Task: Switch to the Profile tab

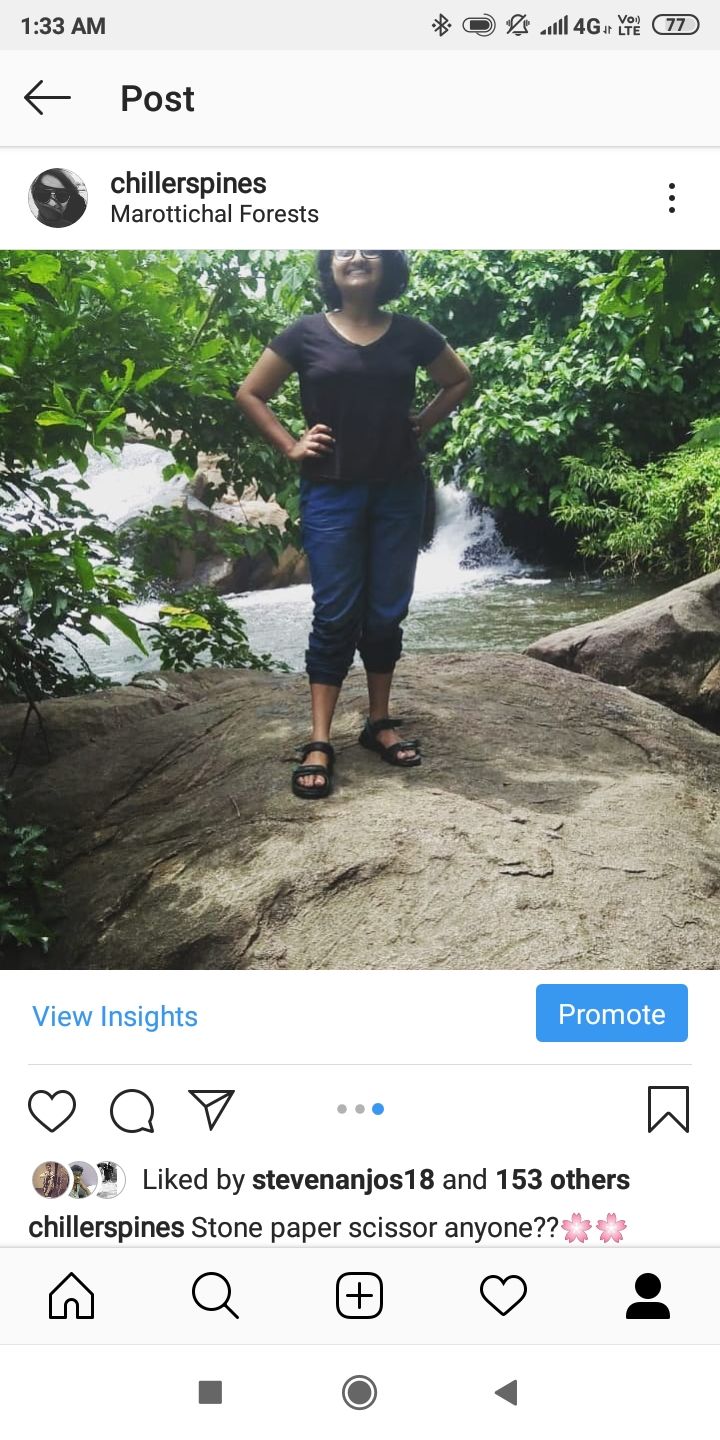Action: pos(647,1296)
